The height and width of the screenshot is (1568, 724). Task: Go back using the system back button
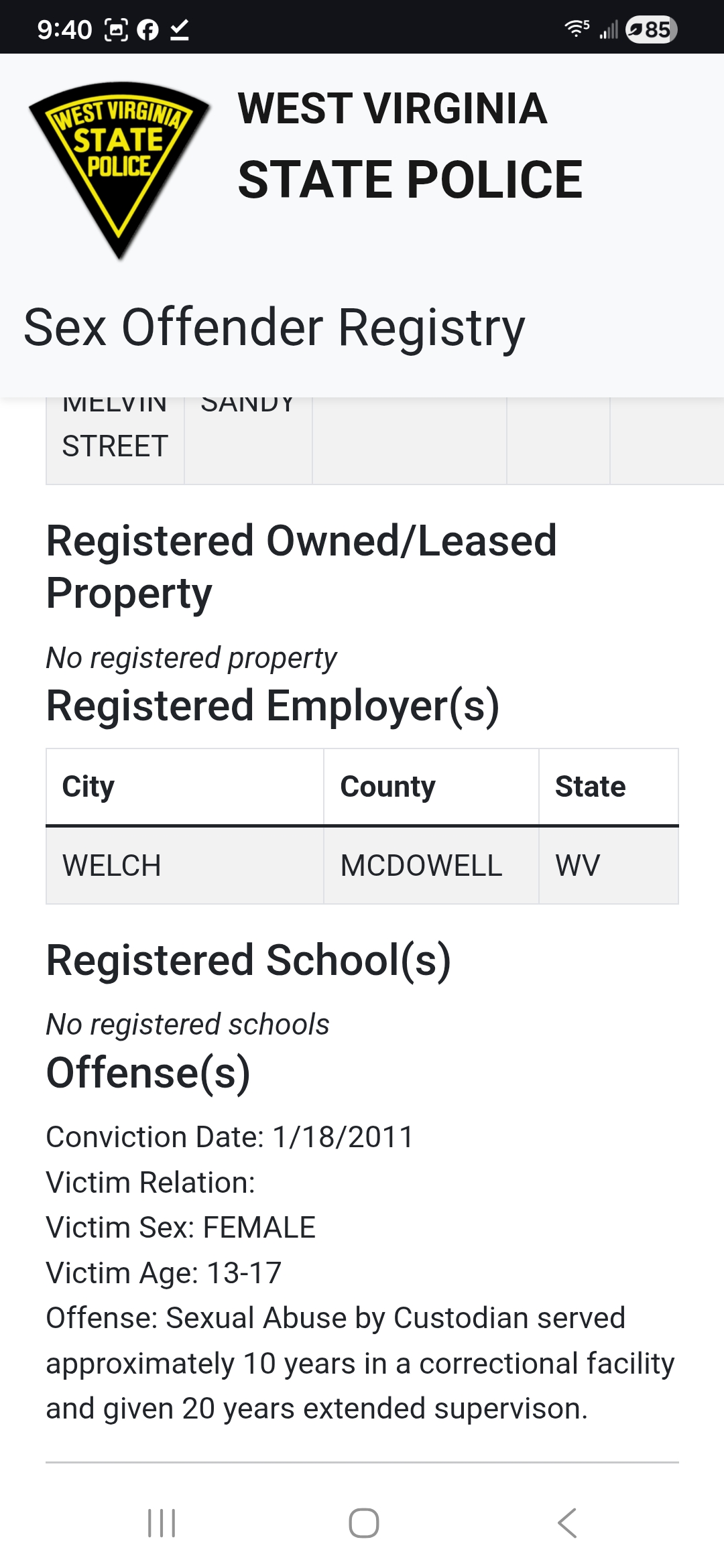(567, 1522)
